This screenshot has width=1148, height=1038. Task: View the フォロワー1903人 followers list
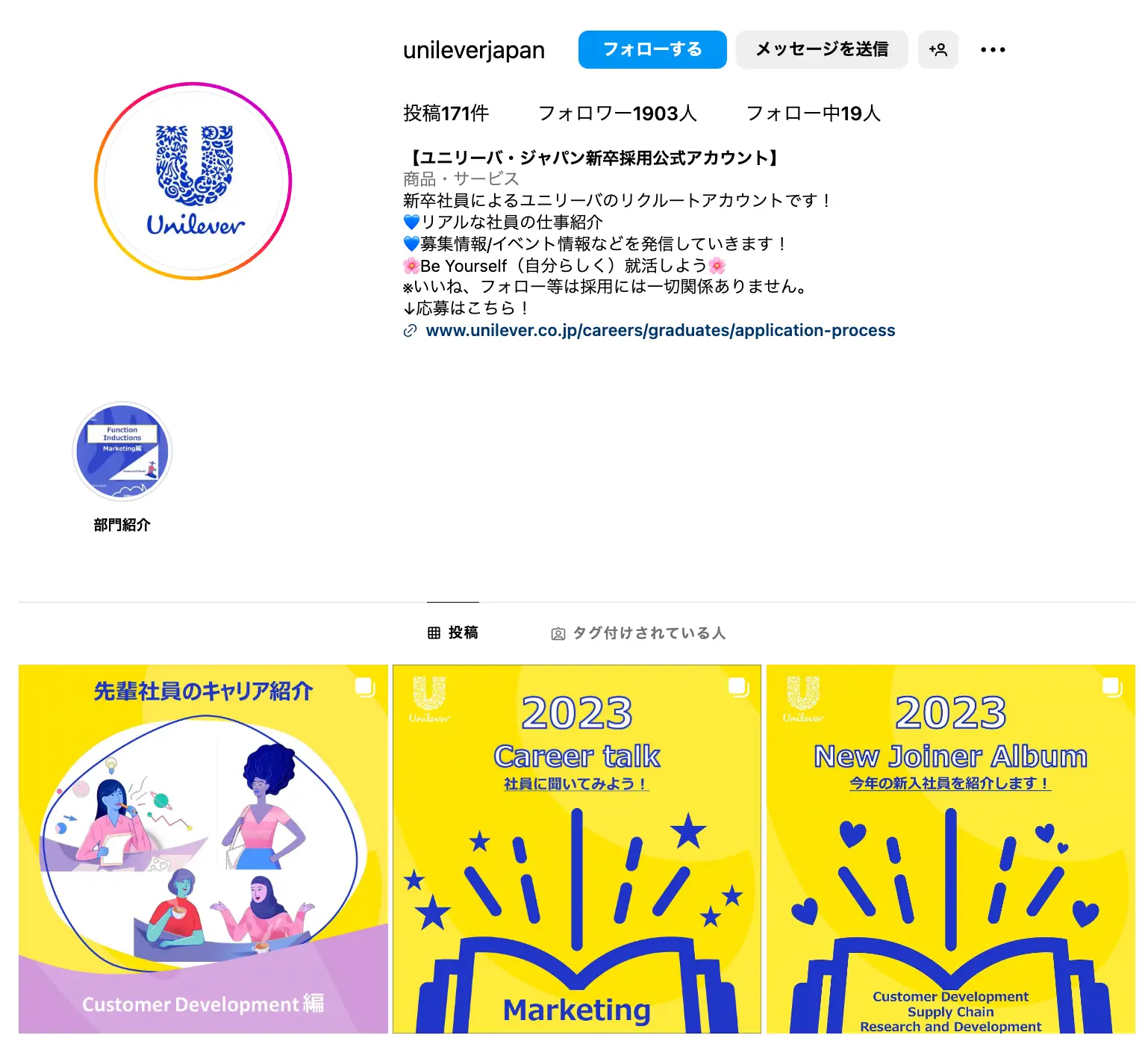[x=617, y=114]
